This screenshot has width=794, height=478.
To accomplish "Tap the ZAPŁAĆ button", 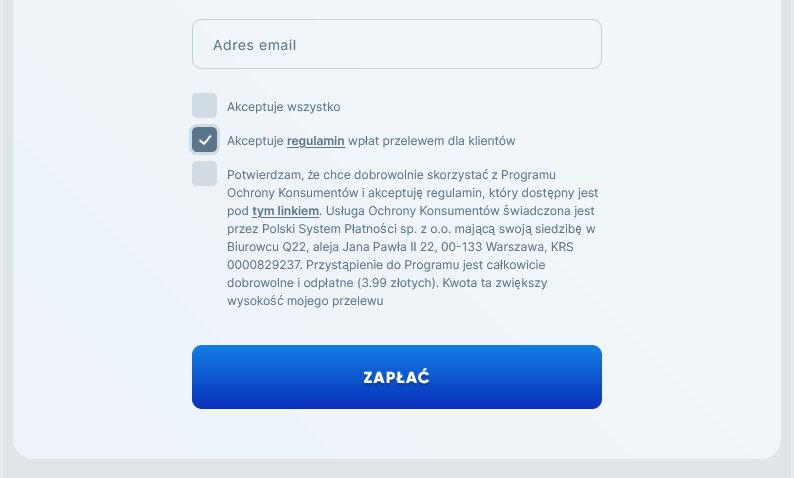I will coord(396,377).
